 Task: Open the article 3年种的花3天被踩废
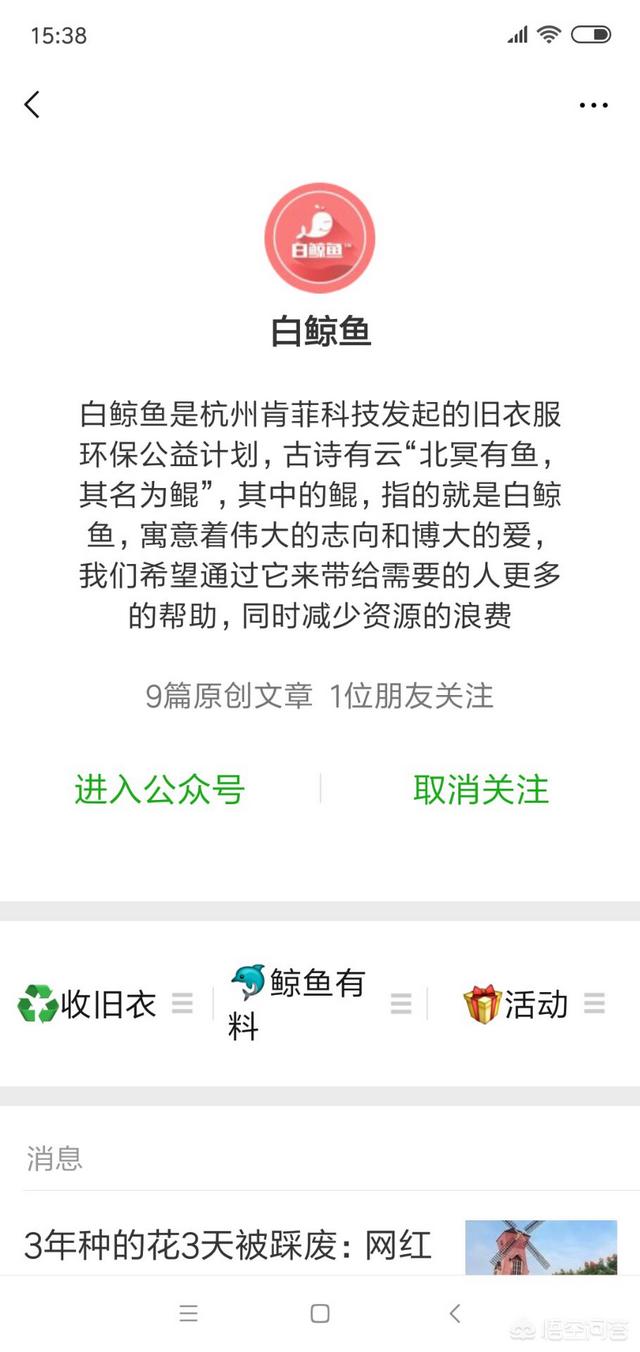click(228, 1245)
